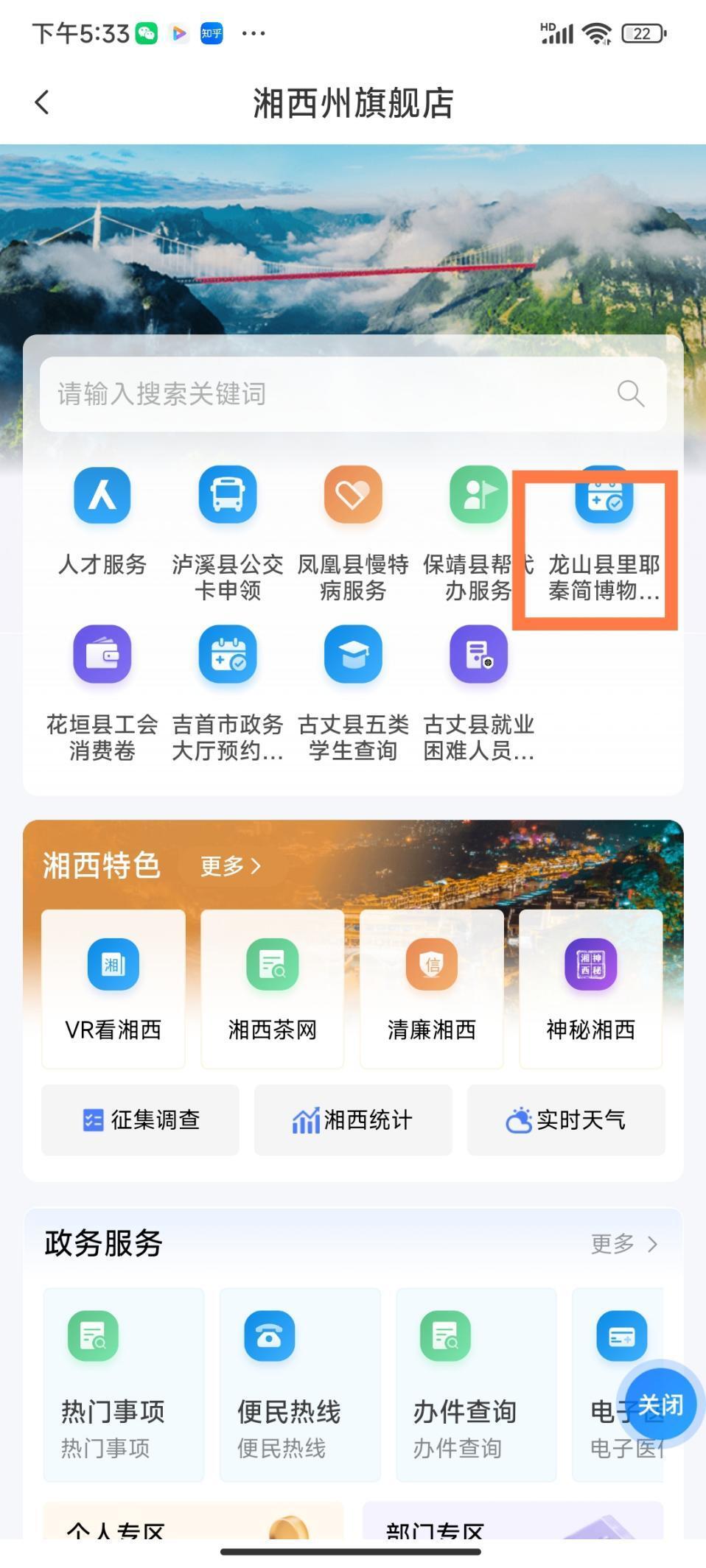
Task: Open 湘西统计
Action: coord(353,1120)
